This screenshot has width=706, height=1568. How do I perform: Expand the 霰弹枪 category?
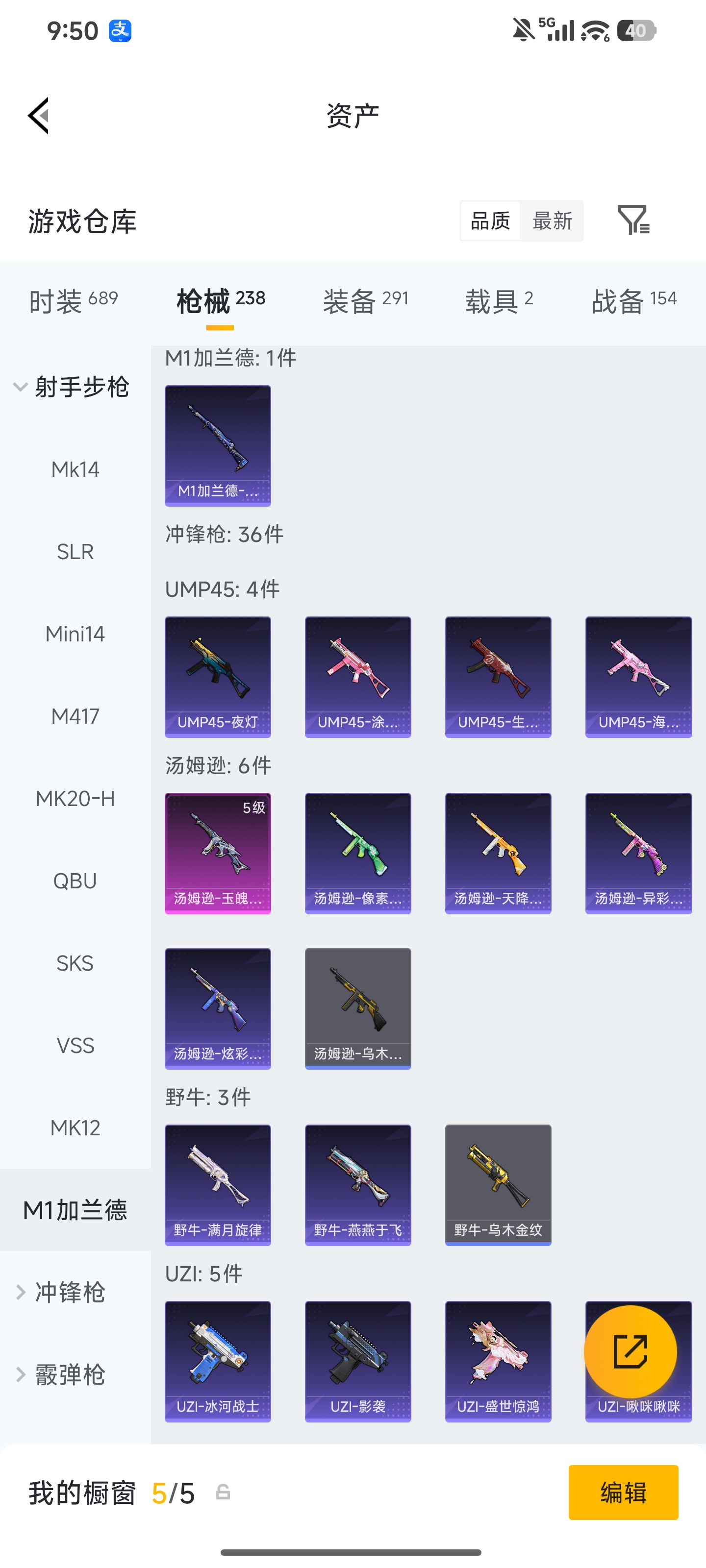61,1374
